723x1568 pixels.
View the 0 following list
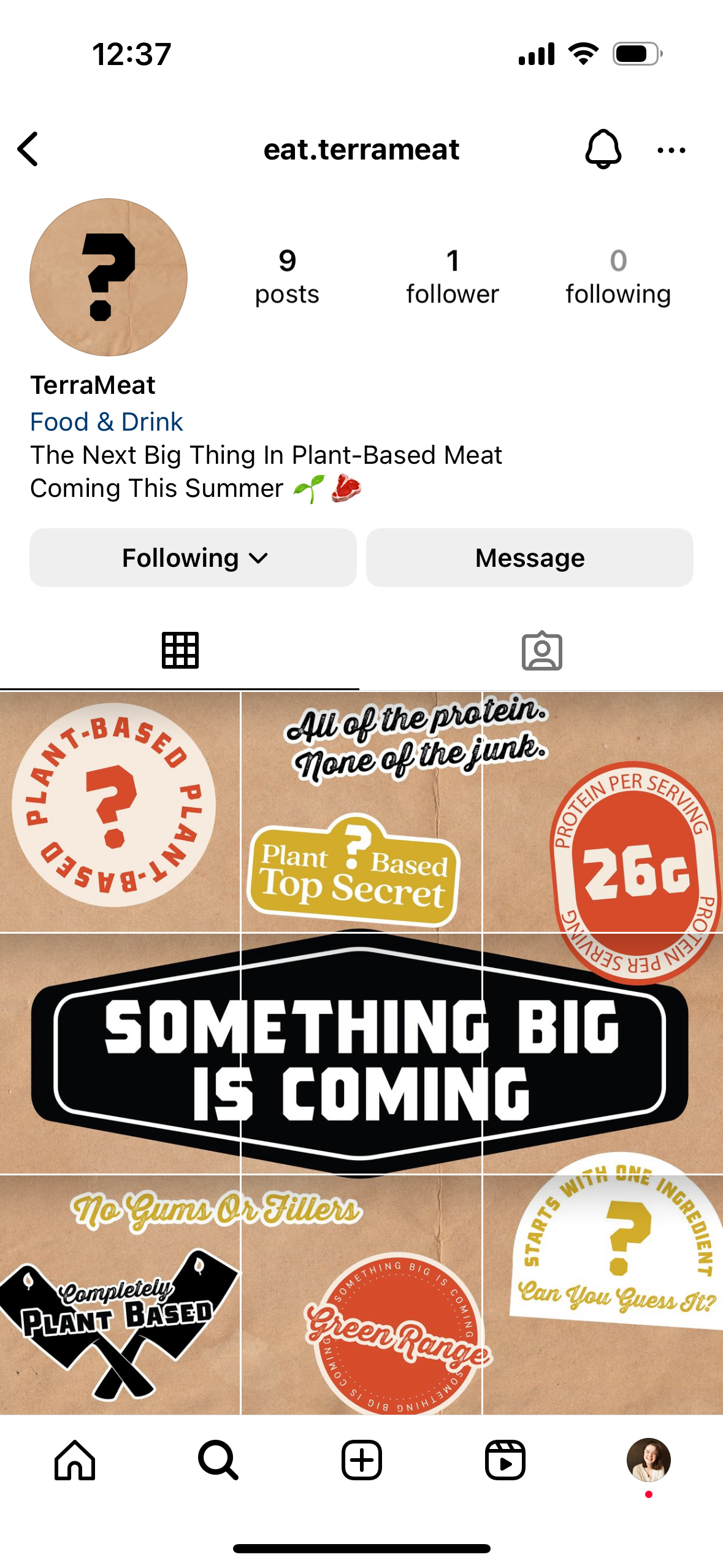(618, 277)
